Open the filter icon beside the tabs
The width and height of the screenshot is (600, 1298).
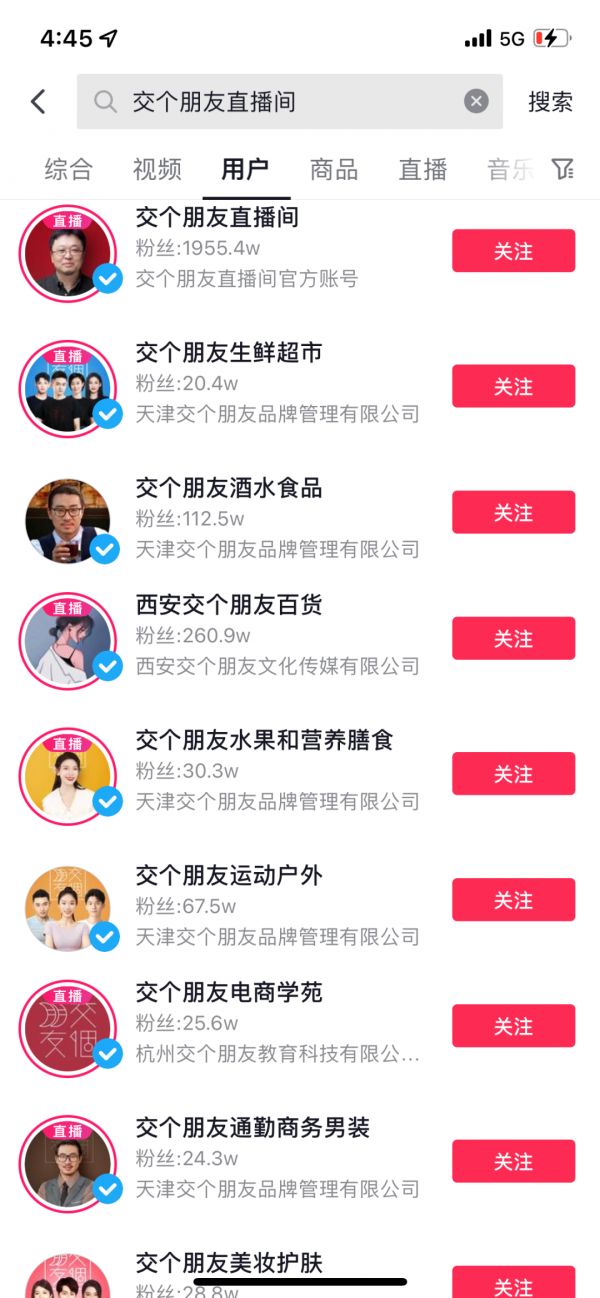click(563, 169)
